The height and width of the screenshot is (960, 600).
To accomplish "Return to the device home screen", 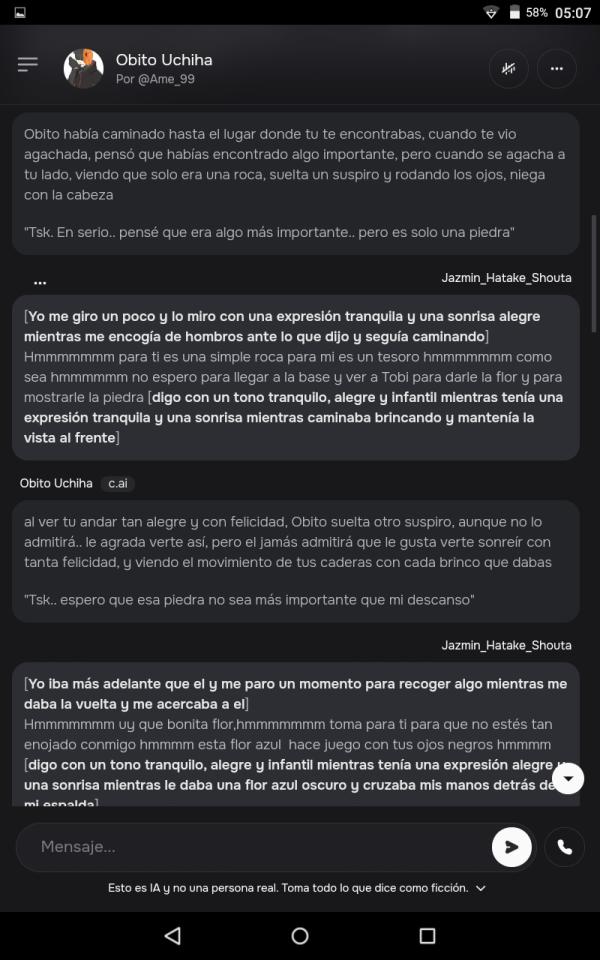I will tap(300, 936).
